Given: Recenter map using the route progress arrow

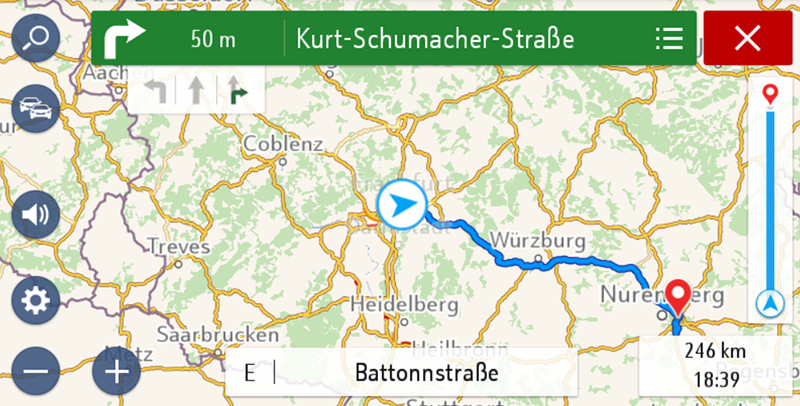Looking at the screenshot, I should [x=769, y=302].
